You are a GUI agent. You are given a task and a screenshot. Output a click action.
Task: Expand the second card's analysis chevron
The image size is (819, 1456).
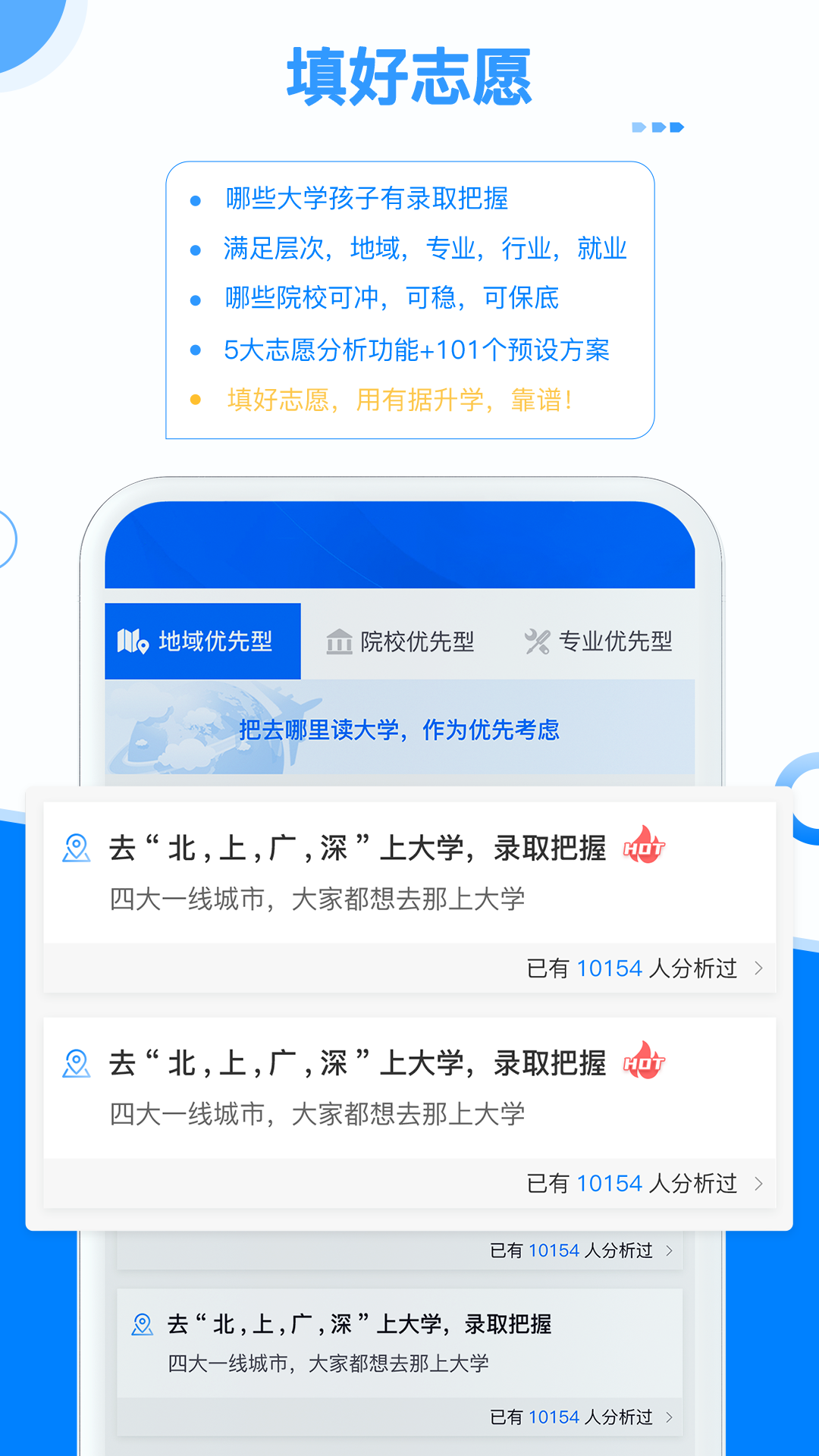(758, 1182)
